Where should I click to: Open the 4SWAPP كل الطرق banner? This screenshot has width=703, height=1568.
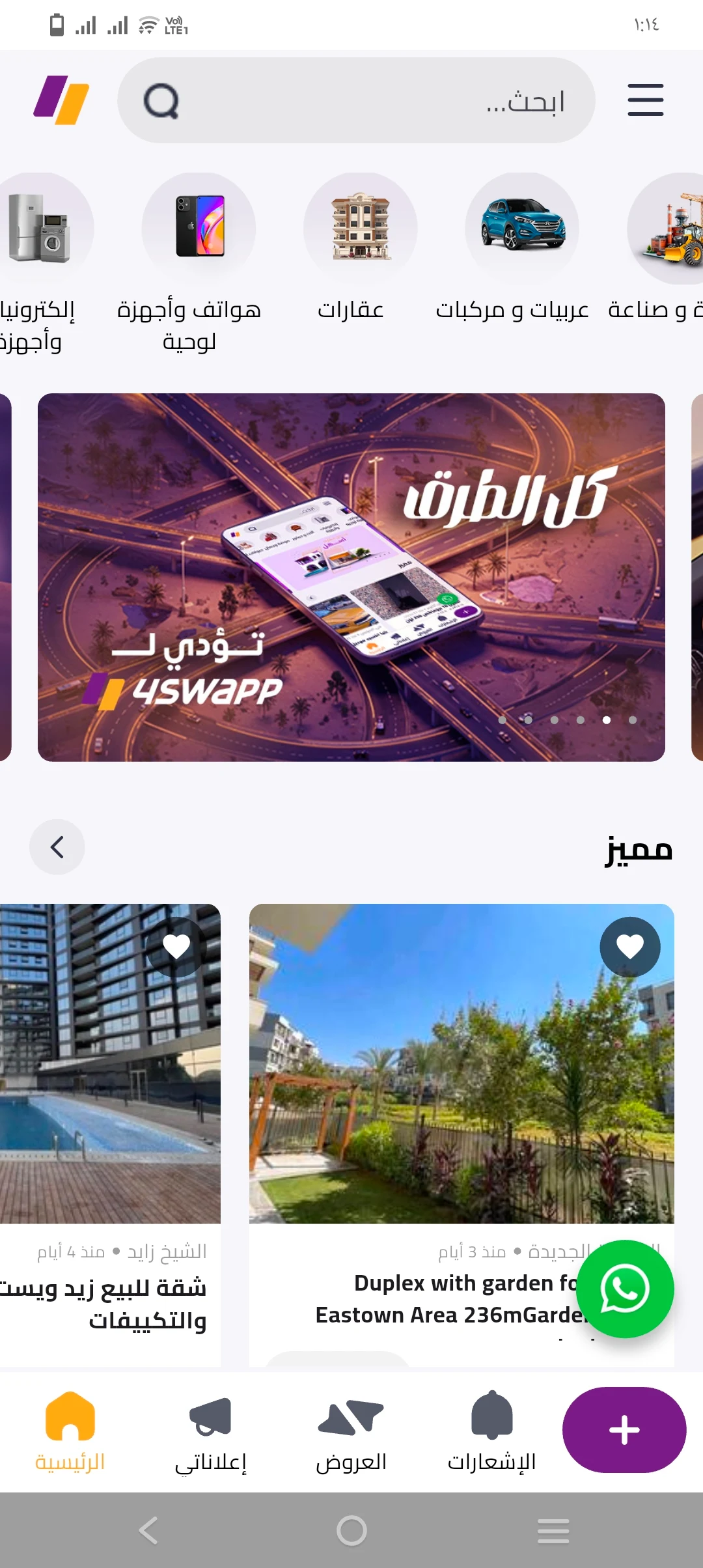(351, 577)
